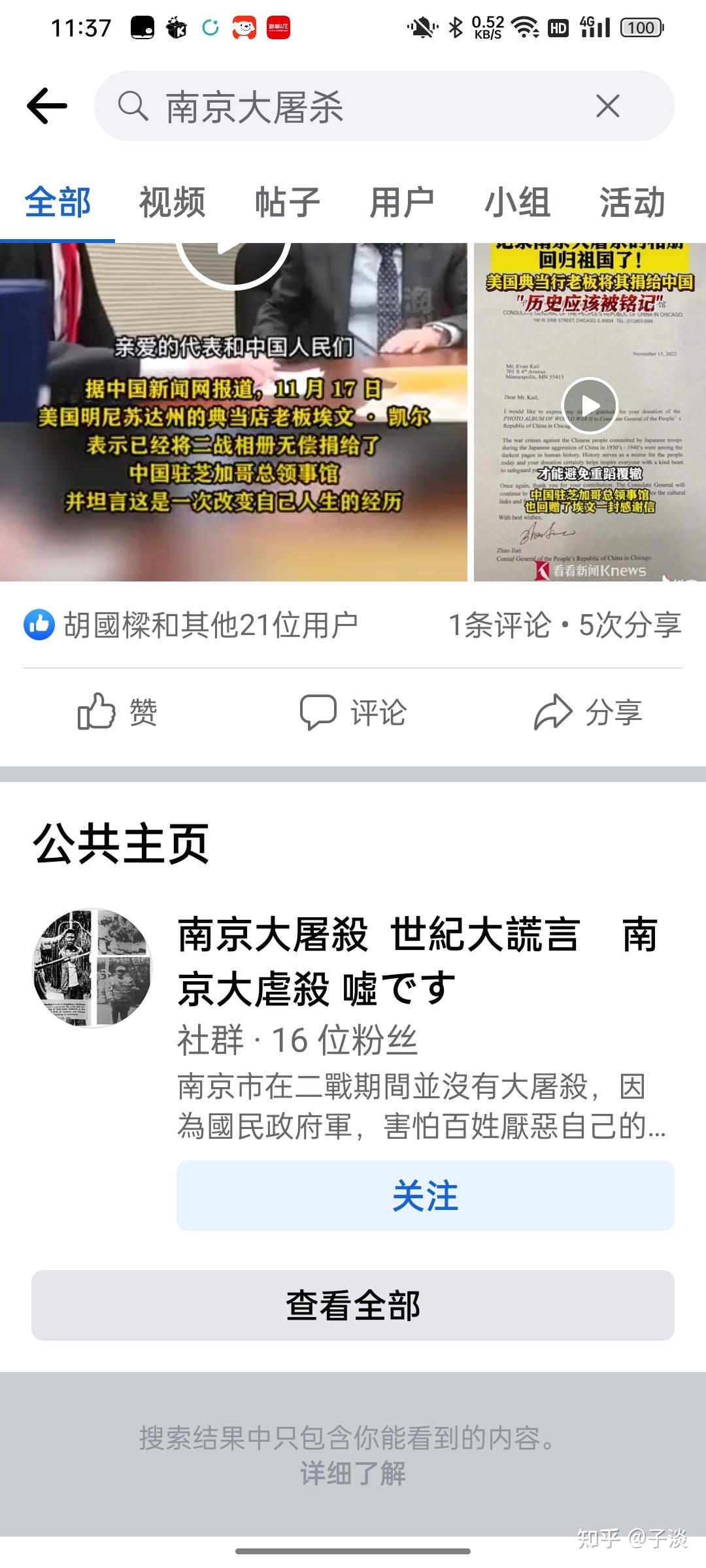706x1568 pixels.
Task: Go back using the top-left arrow
Action: tap(47, 106)
